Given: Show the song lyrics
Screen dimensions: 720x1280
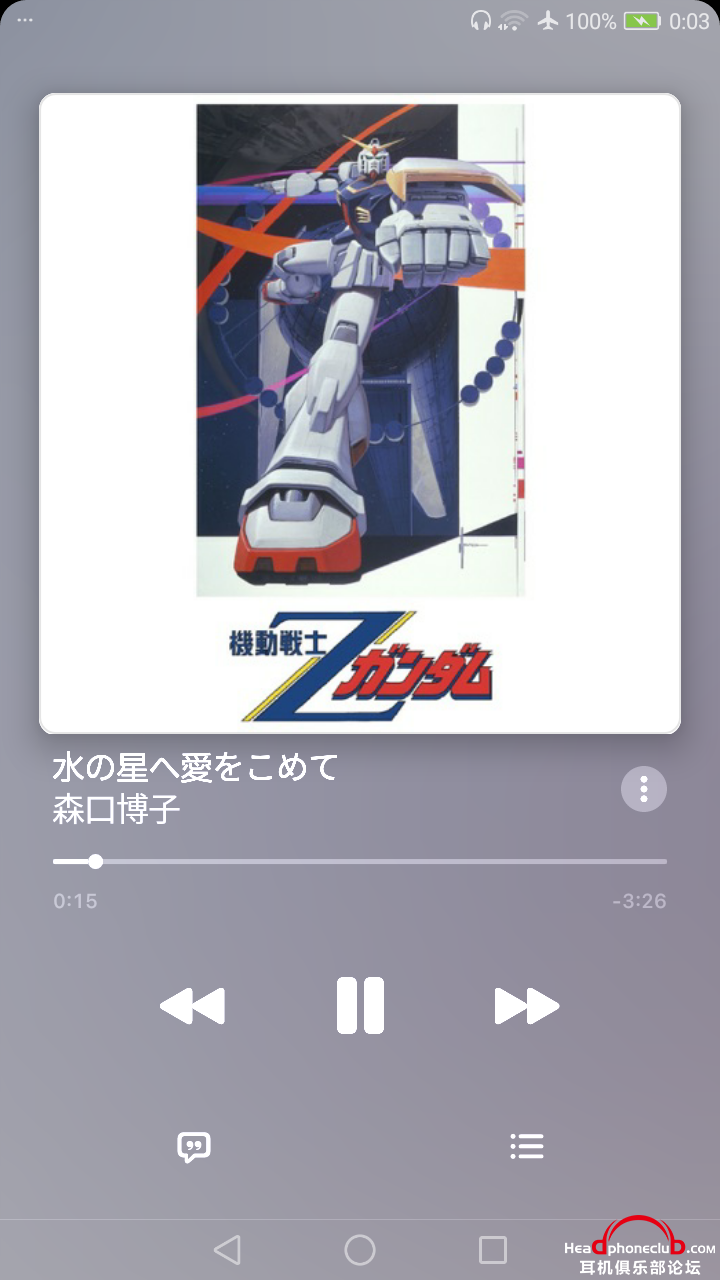Looking at the screenshot, I should (194, 1147).
